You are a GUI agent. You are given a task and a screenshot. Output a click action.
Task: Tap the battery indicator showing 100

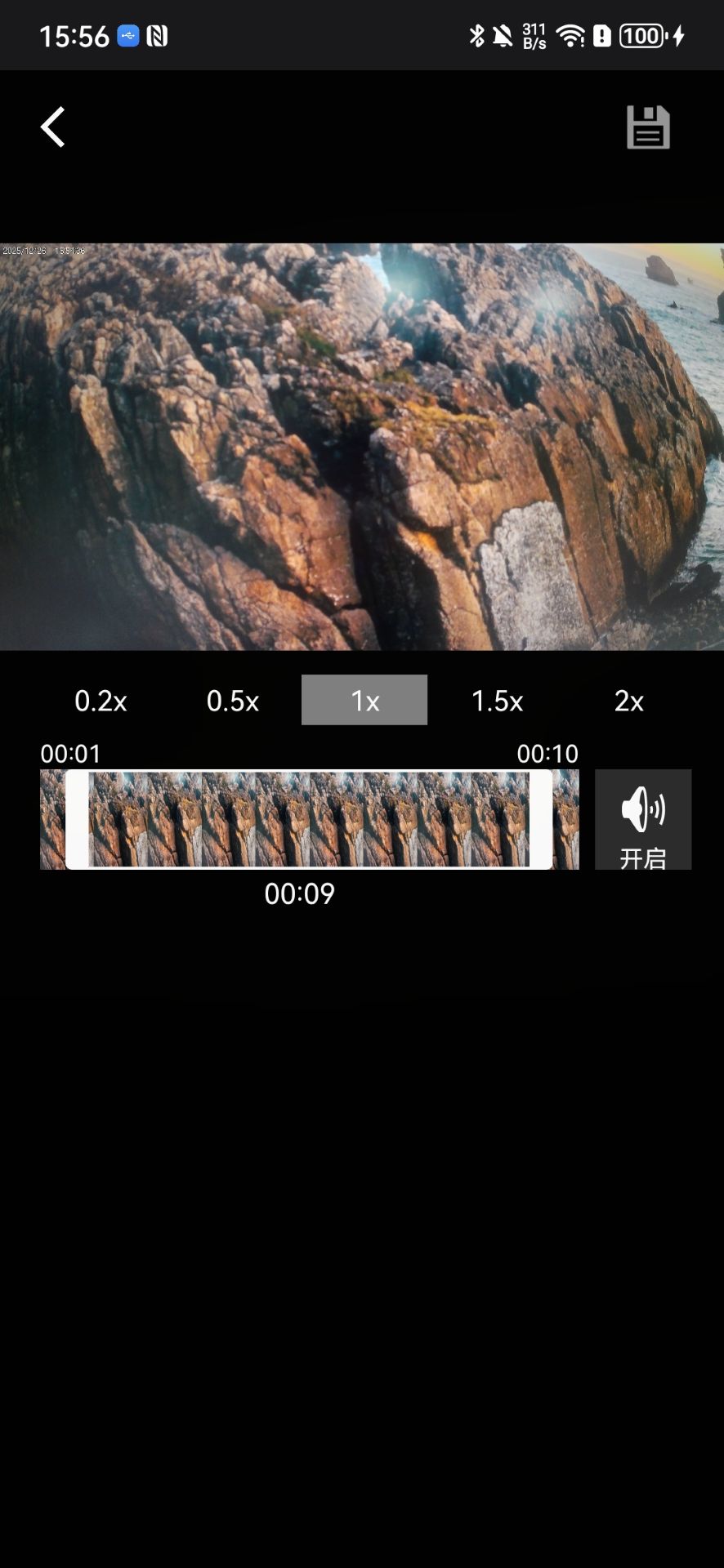tap(641, 35)
